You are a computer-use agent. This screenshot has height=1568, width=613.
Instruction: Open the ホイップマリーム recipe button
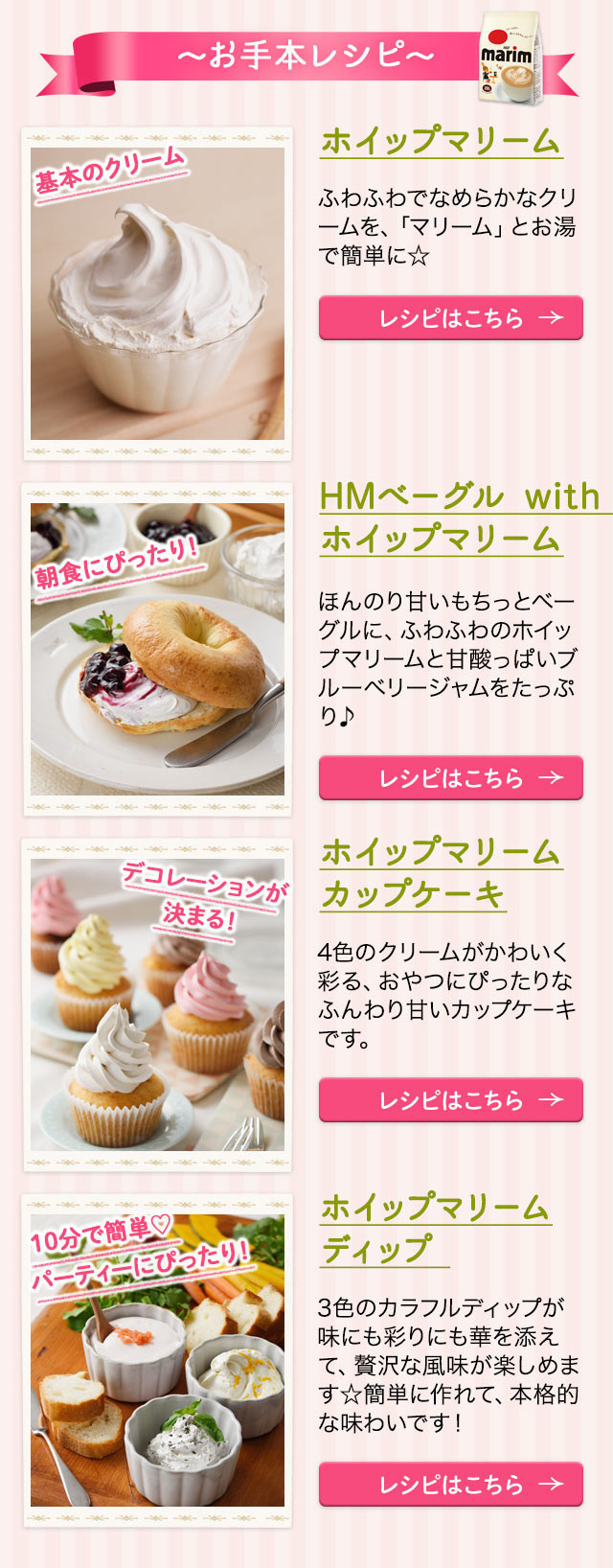[450, 318]
